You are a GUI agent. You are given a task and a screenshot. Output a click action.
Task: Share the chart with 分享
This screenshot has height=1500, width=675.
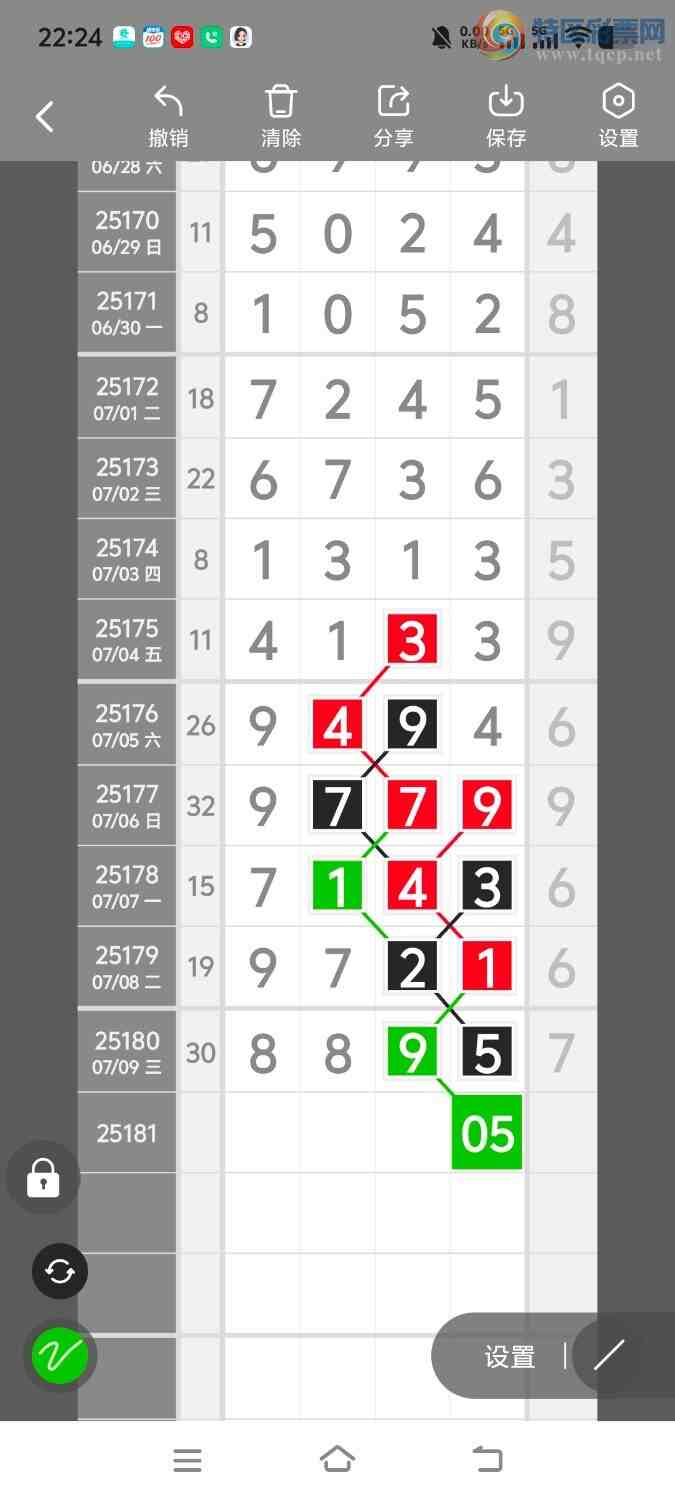(x=393, y=117)
